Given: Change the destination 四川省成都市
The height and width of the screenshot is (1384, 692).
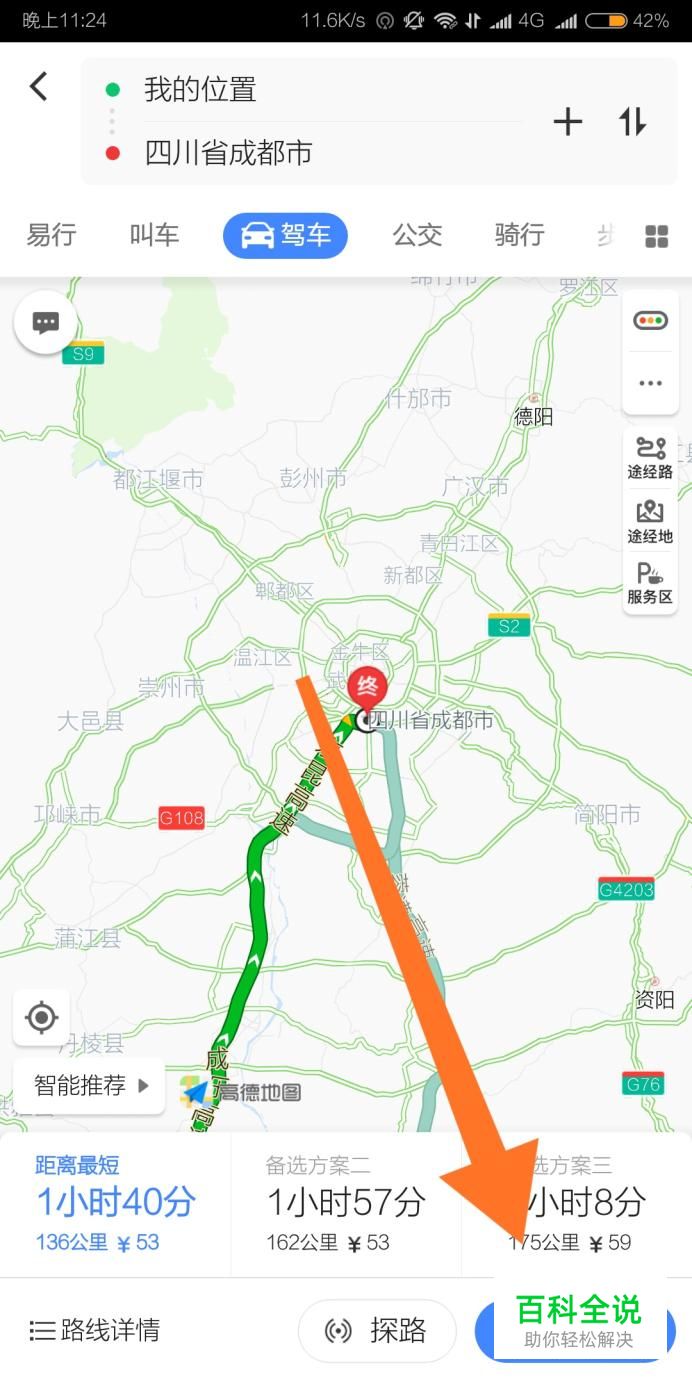Looking at the screenshot, I should (228, 153).
